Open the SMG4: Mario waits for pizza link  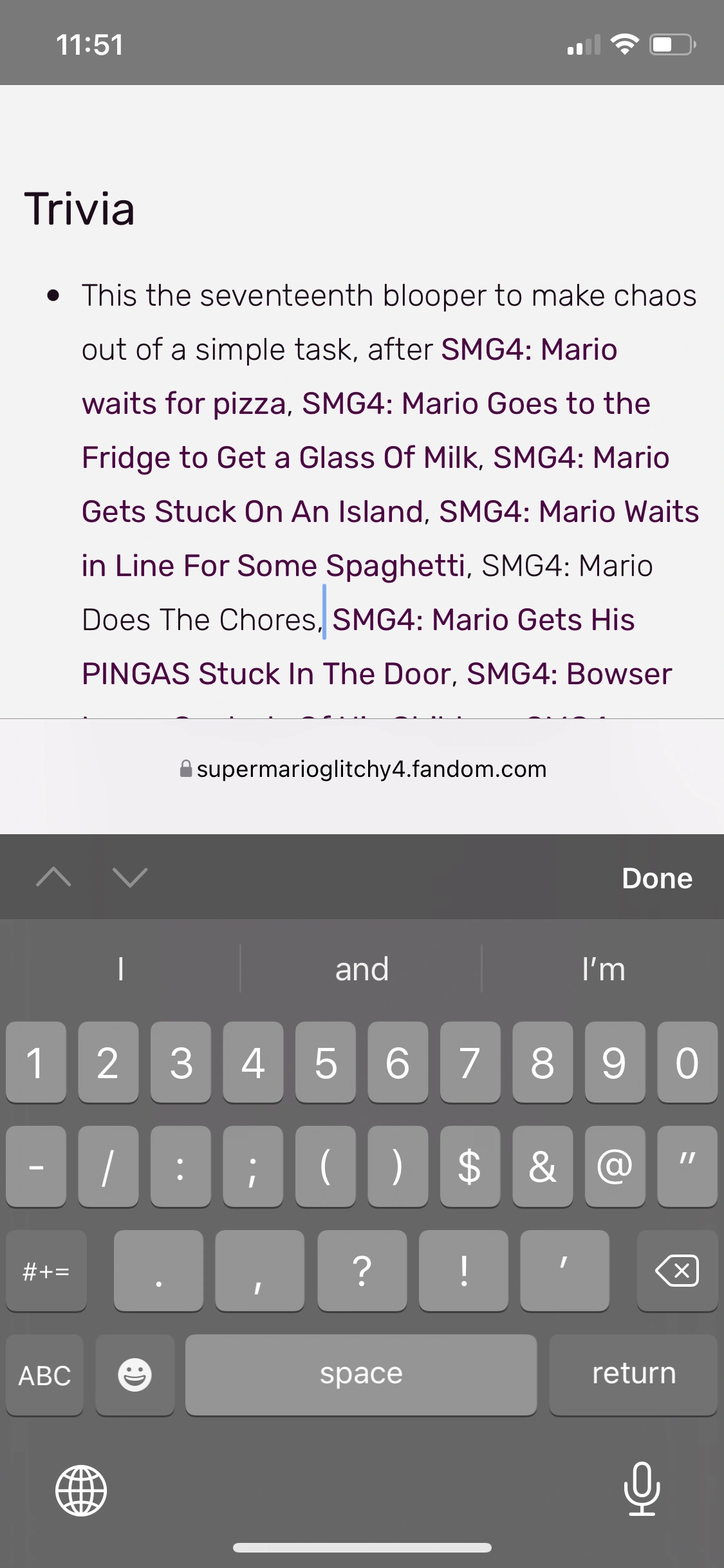[x=528, y=350]
